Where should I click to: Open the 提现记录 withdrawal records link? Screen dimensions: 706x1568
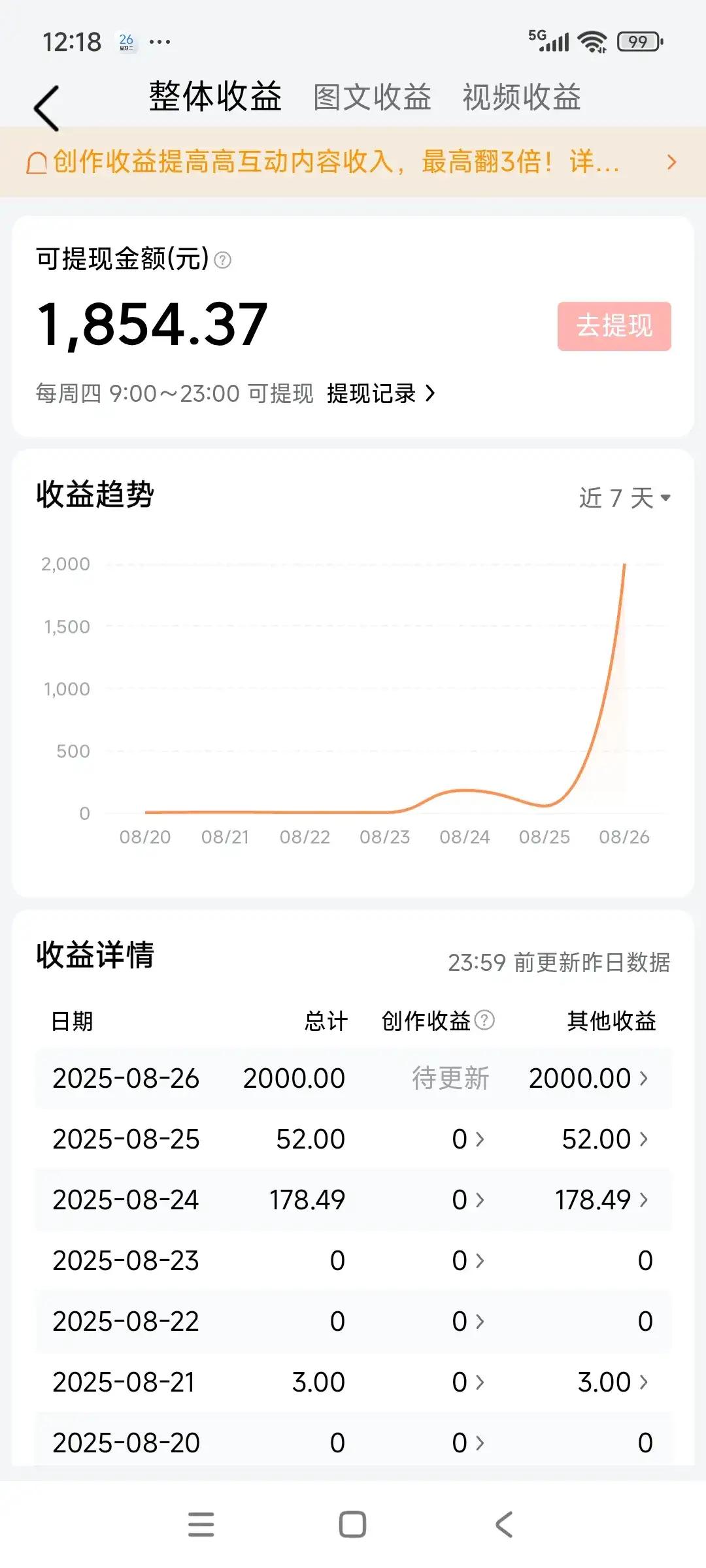coord(380,394)
